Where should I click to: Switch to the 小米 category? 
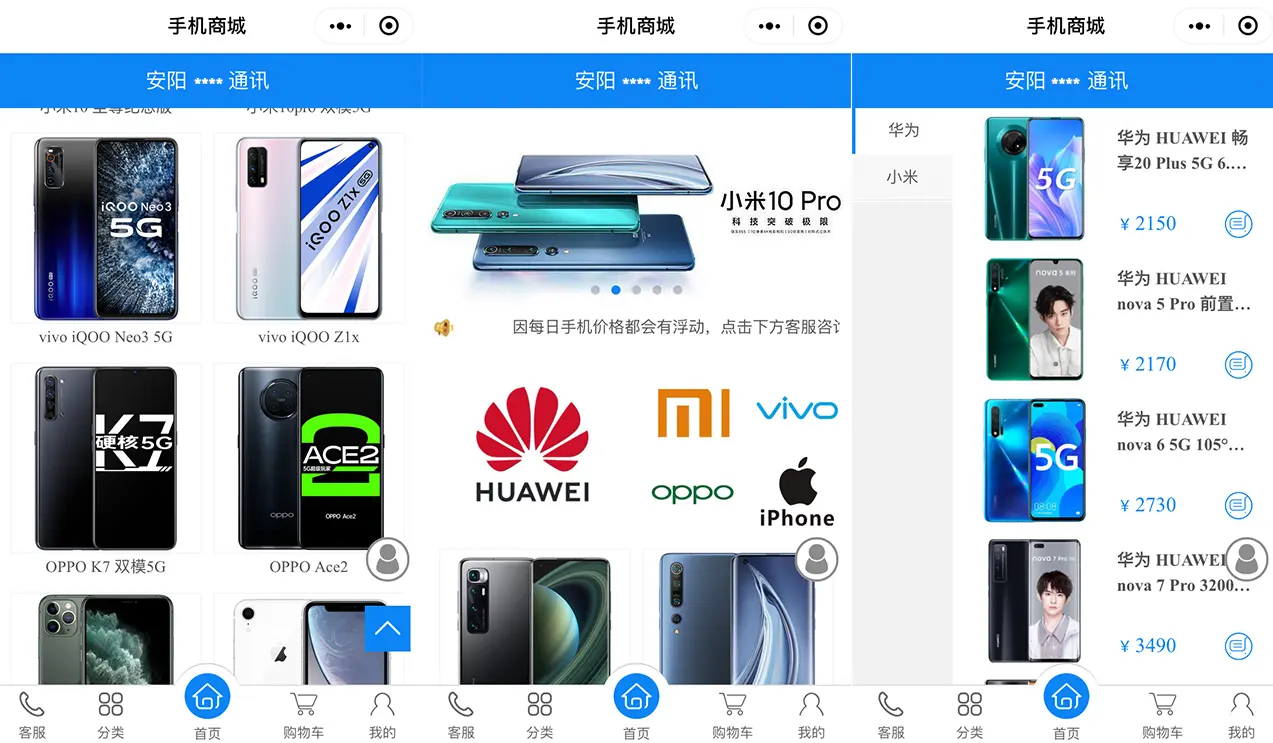902,177
